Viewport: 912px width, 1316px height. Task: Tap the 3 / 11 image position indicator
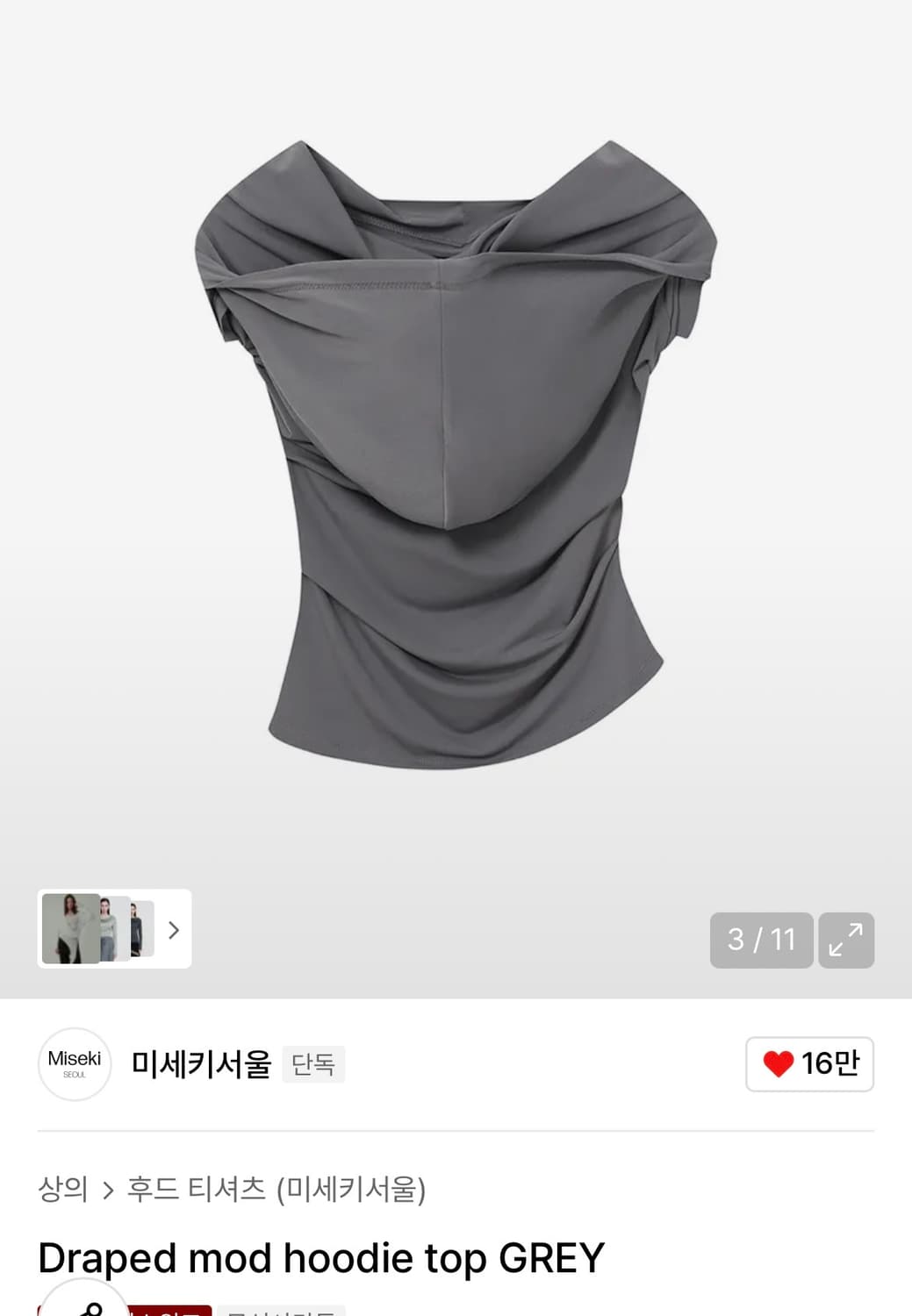(760, 940)
